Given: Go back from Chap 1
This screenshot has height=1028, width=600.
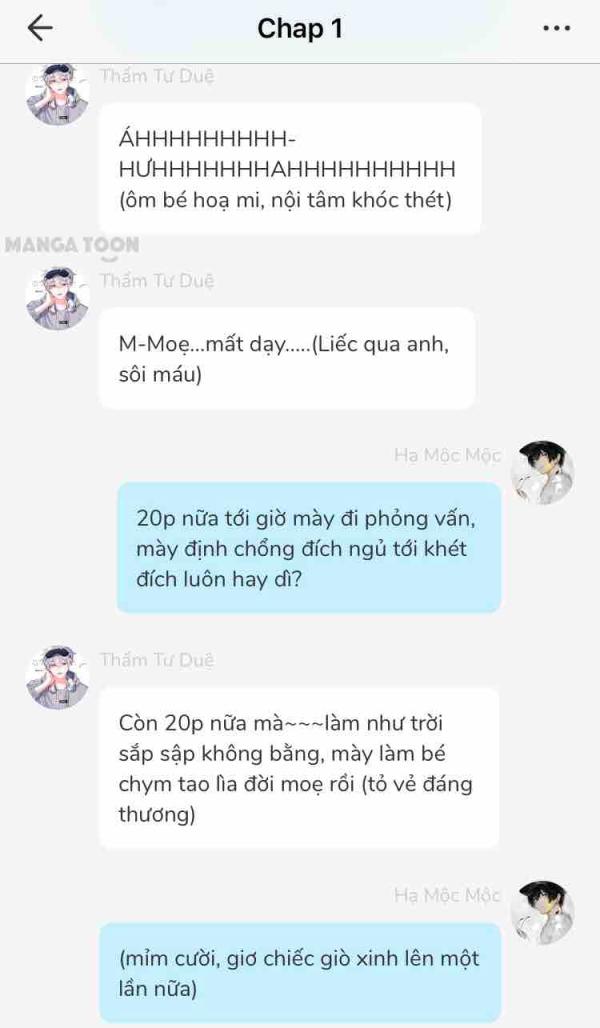Looking at the screenshot, I should (x=40, y=29).
